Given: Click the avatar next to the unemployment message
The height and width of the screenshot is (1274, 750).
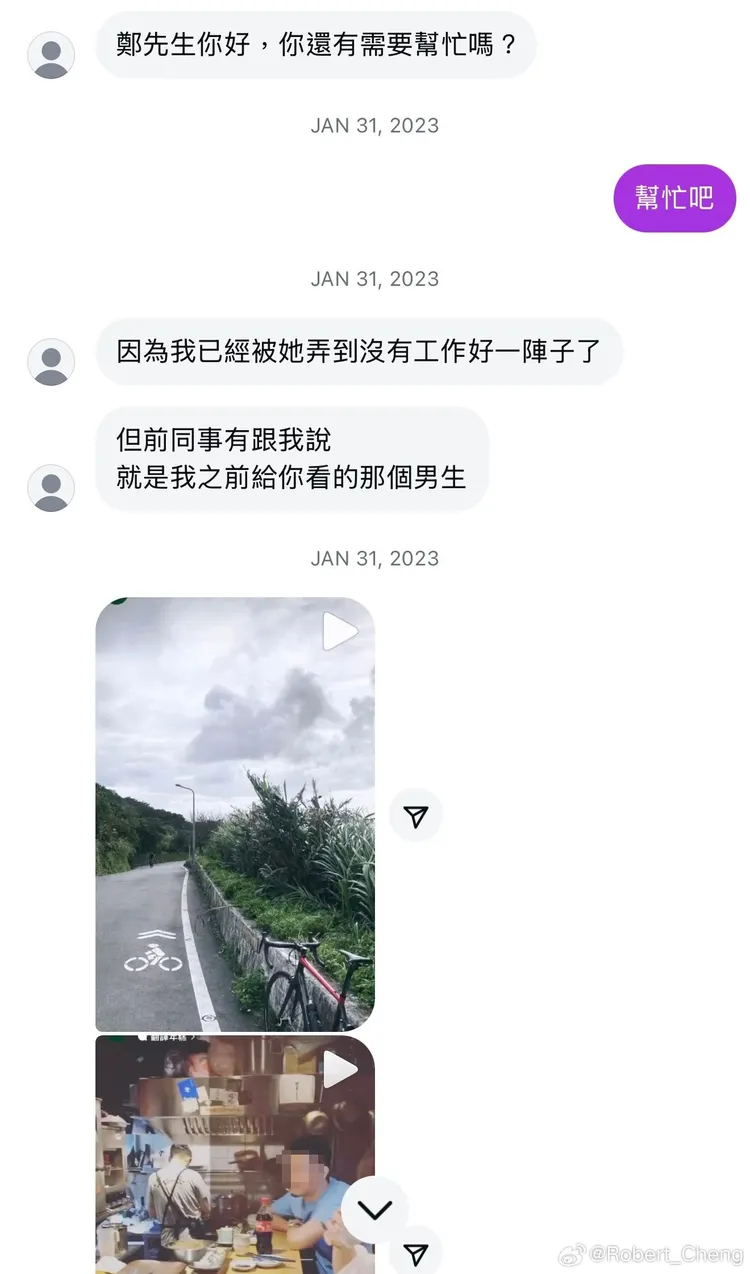Looking at the screenshot, I should pos(51,362).
